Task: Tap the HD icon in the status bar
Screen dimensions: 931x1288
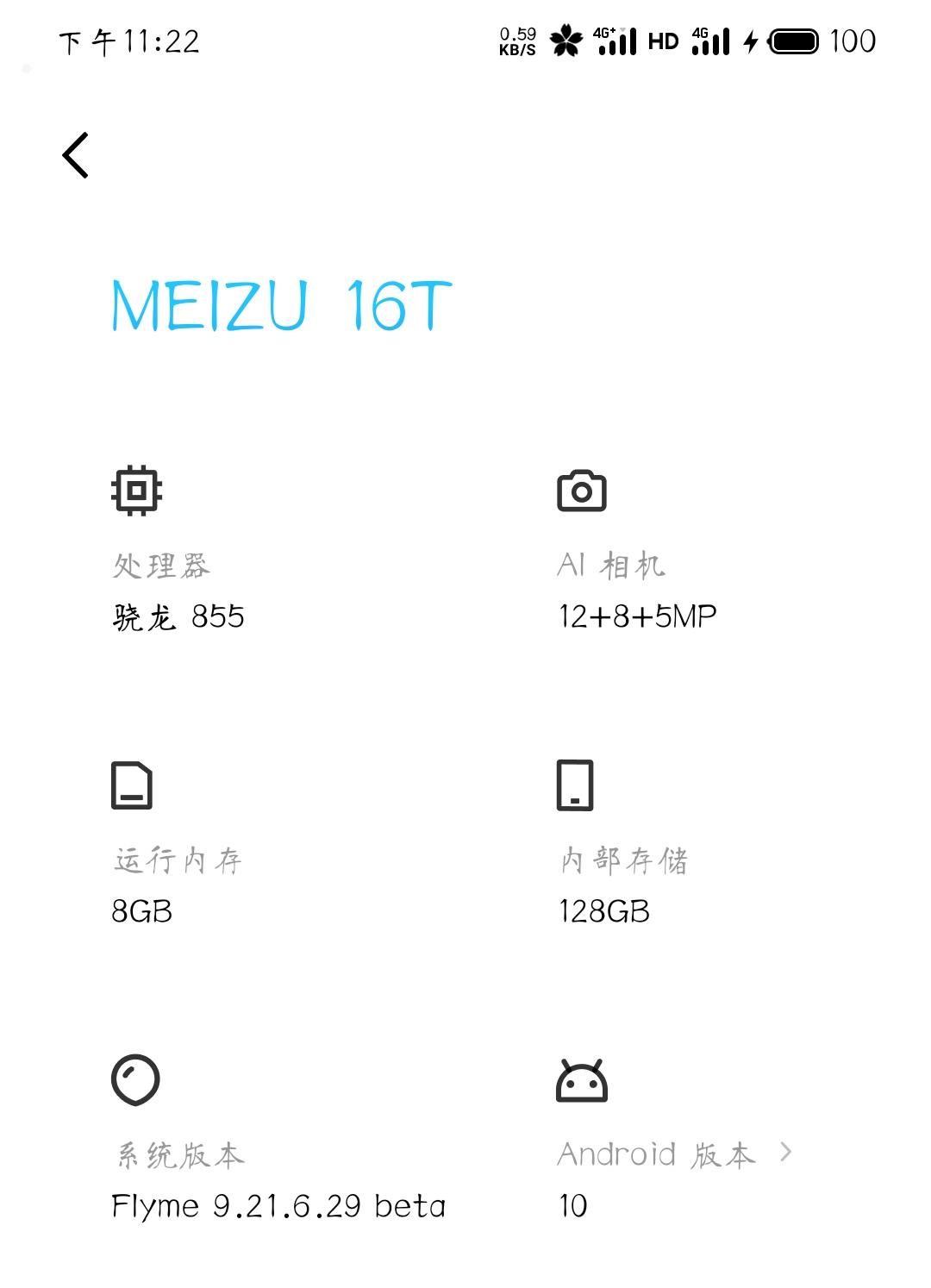Action: (663, 41)
